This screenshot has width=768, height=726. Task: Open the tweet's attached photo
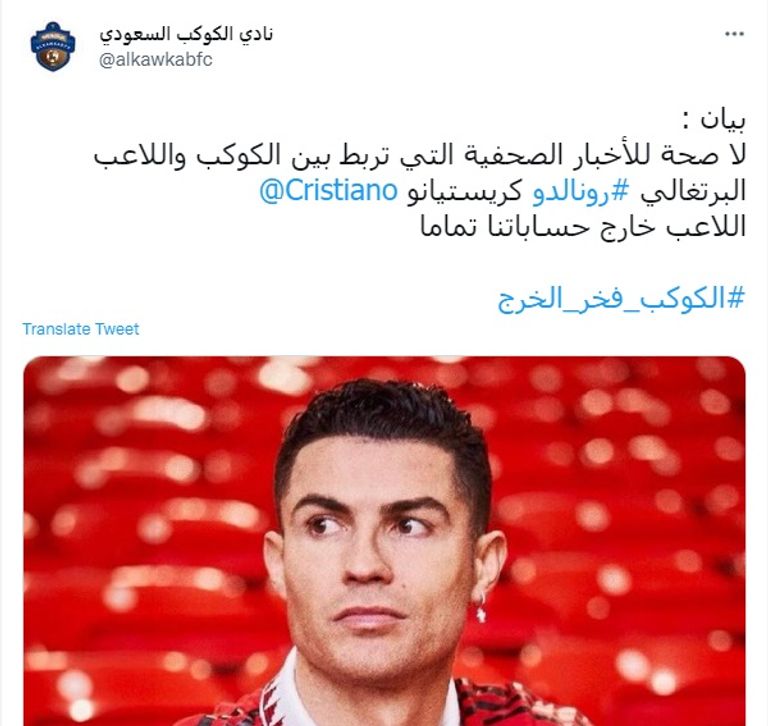coord(384,540)
